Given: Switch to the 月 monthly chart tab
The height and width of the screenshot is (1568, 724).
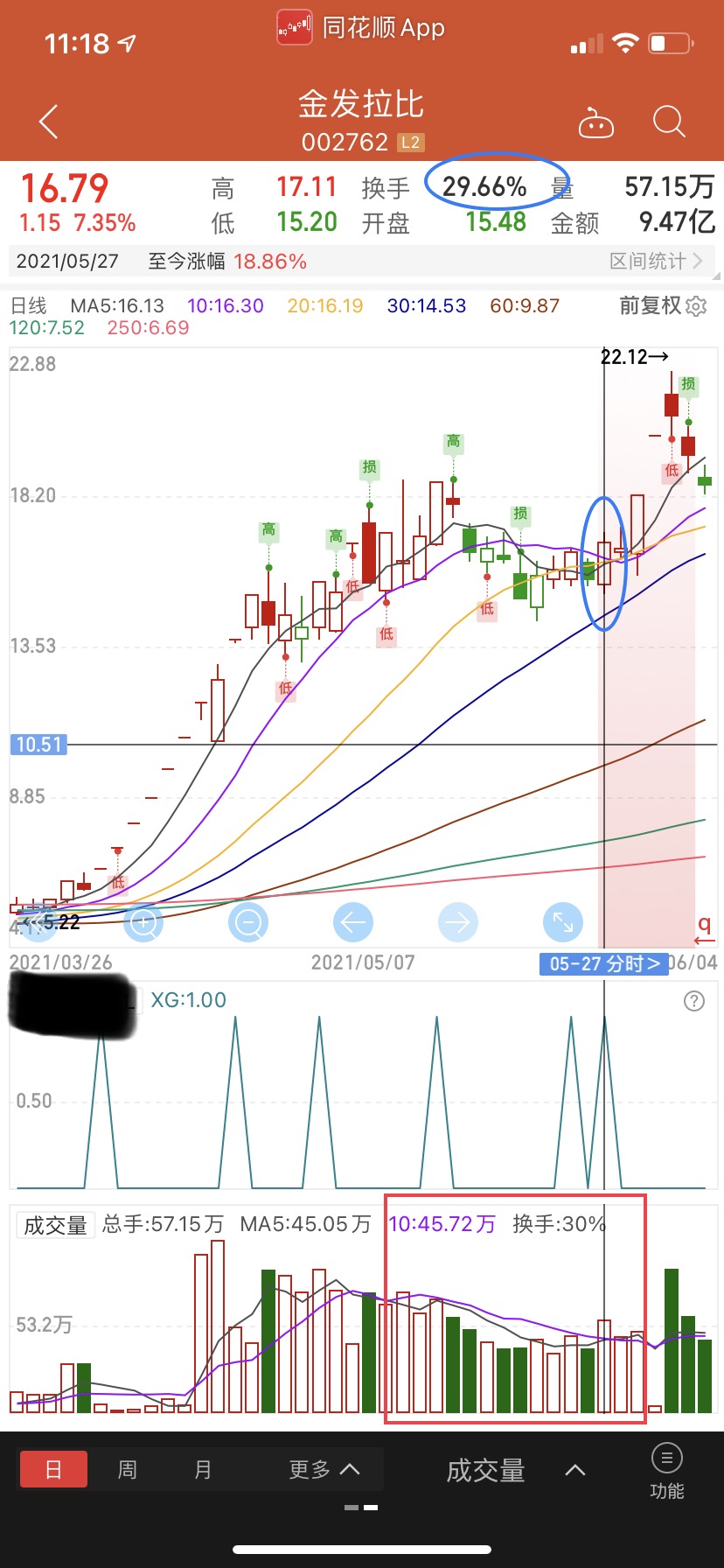Looking at the screenshot, I should (x=203, y=1469).
